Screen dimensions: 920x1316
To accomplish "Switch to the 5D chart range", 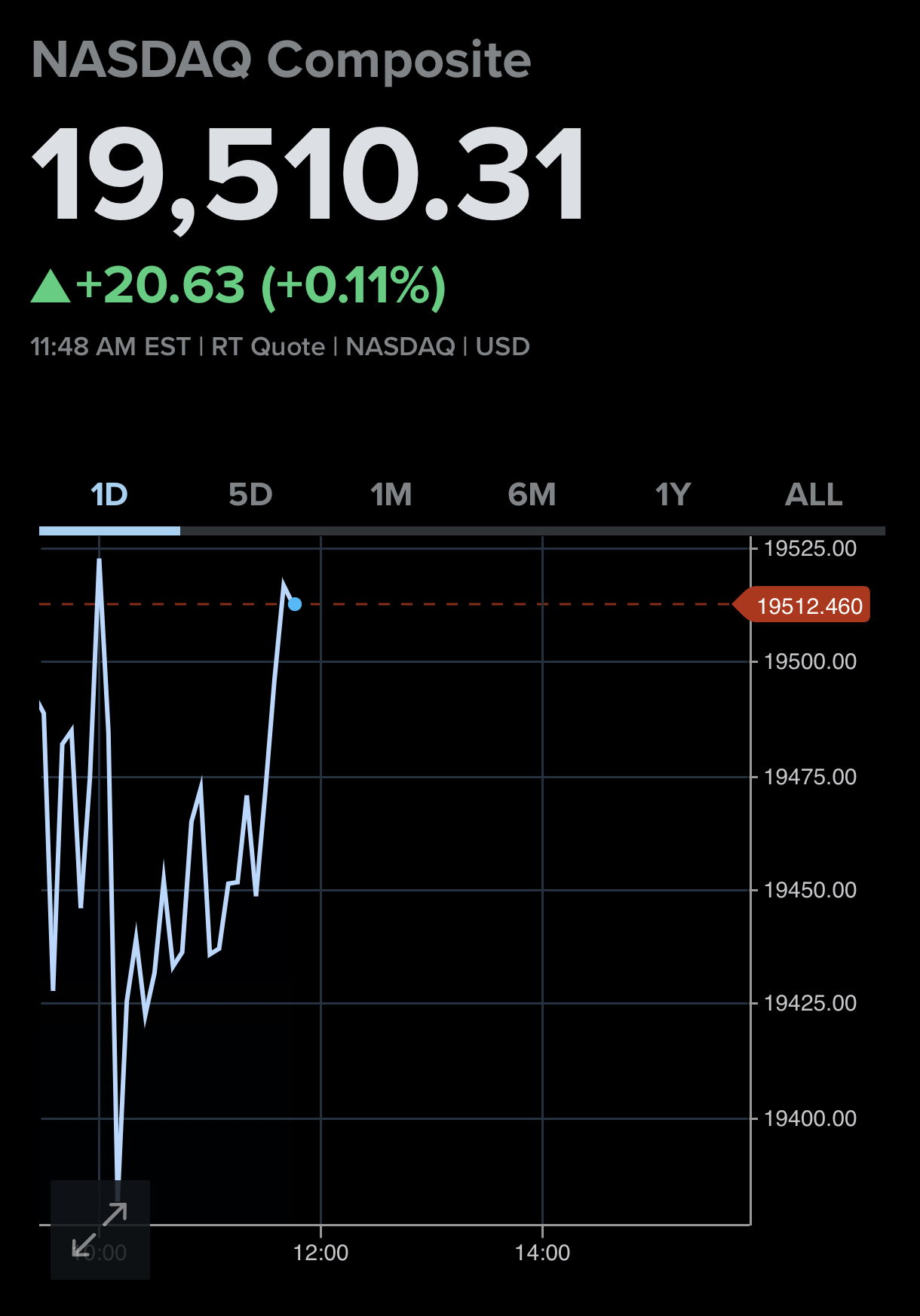I will 250,495.
